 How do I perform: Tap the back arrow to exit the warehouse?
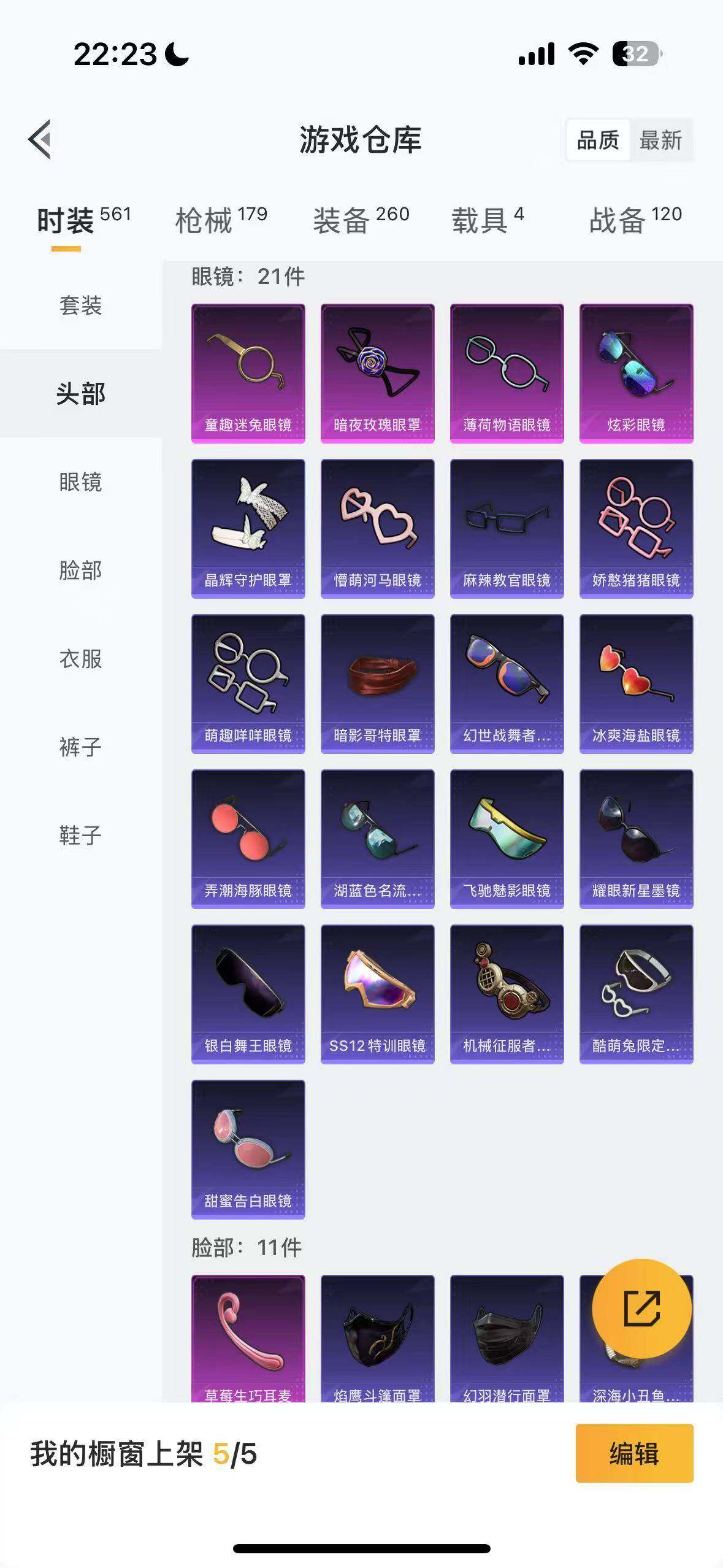tap(40, 140)
